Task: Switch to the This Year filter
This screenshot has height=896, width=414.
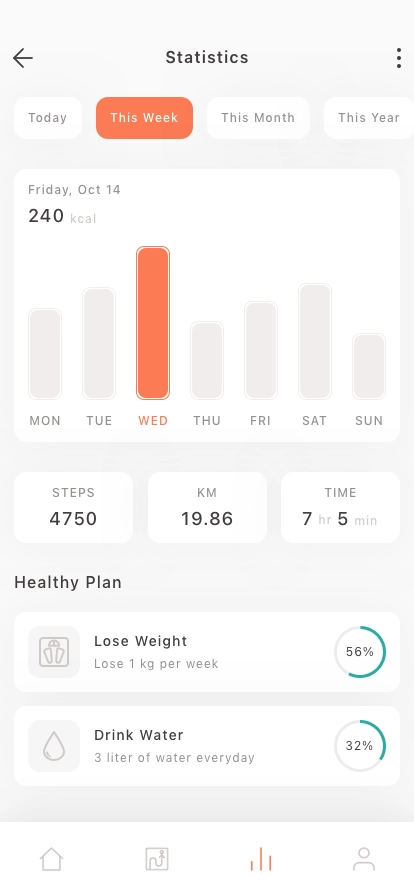Action: [369, 118]
